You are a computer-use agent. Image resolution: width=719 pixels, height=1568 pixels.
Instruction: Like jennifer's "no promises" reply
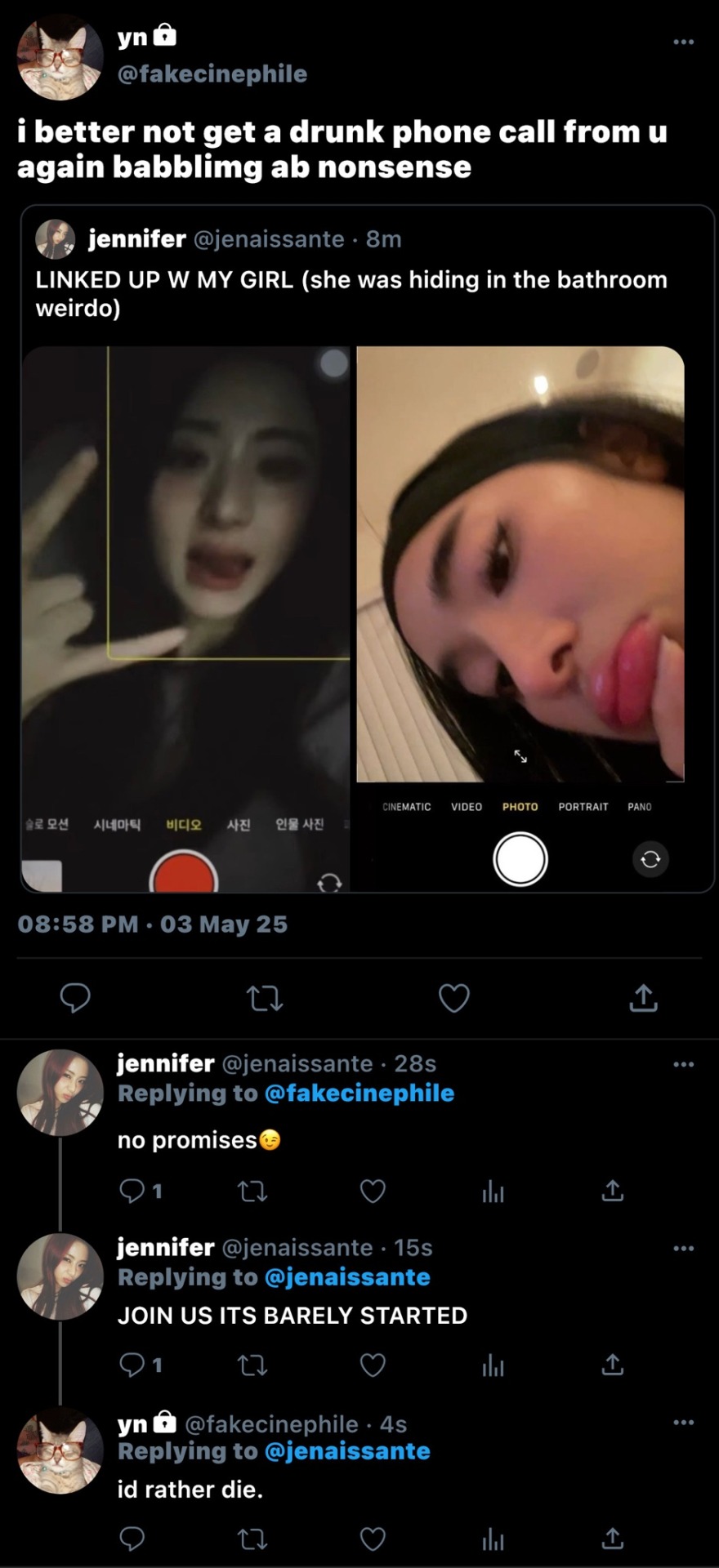[x=373, y=1191]
